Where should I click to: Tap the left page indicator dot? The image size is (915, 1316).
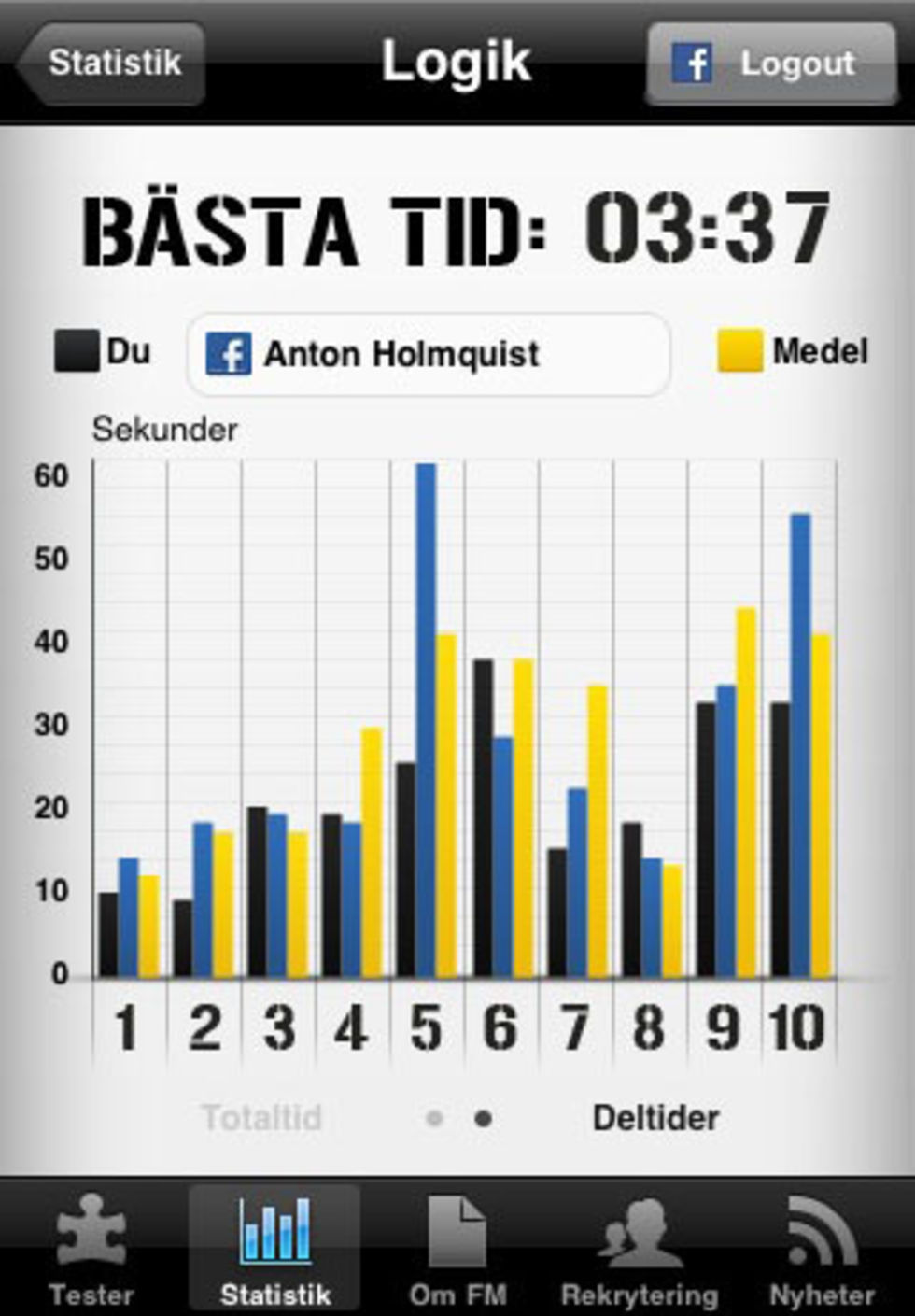435,1115
